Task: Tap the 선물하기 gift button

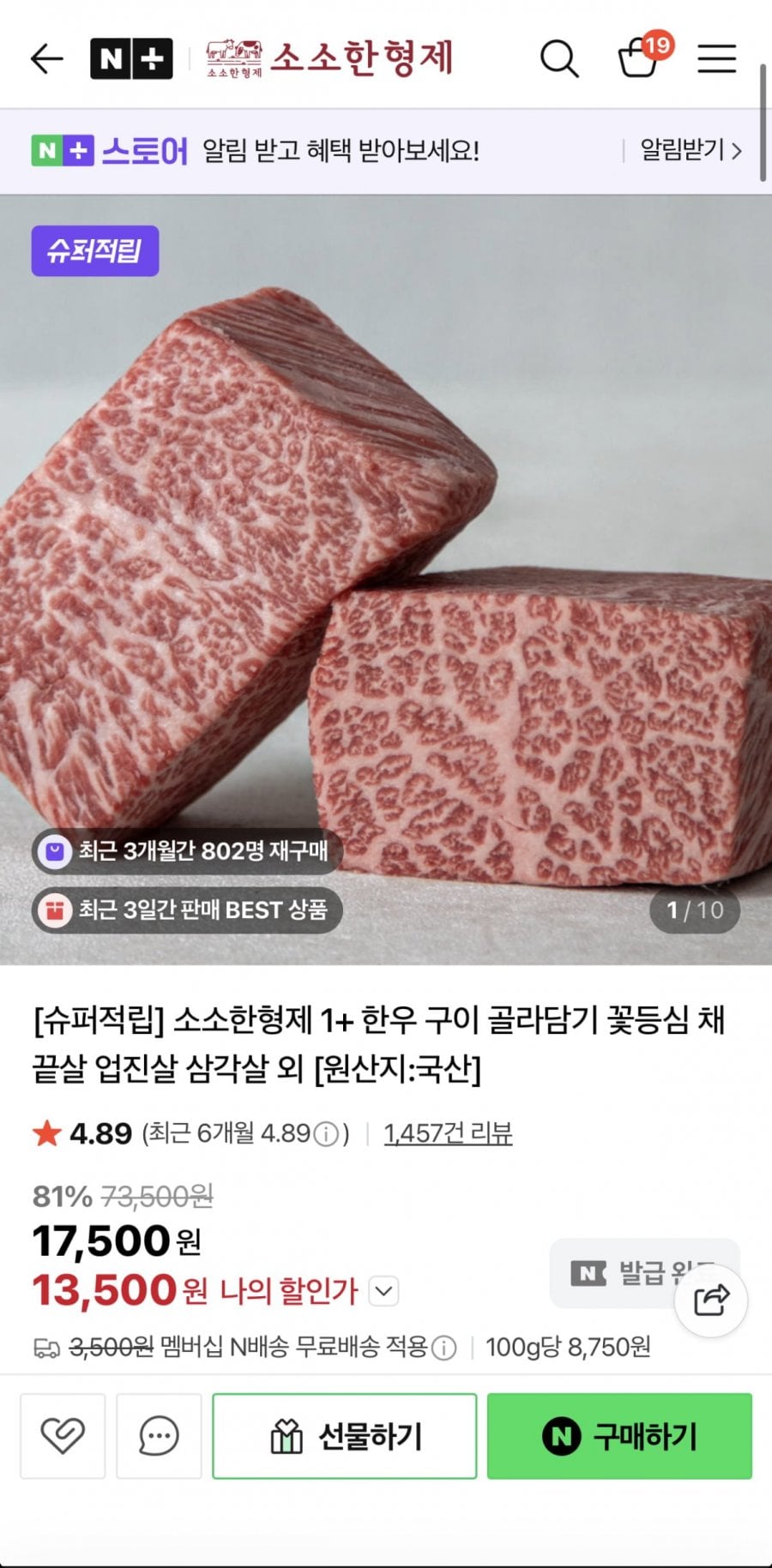Action: [x=344, y=1436]
